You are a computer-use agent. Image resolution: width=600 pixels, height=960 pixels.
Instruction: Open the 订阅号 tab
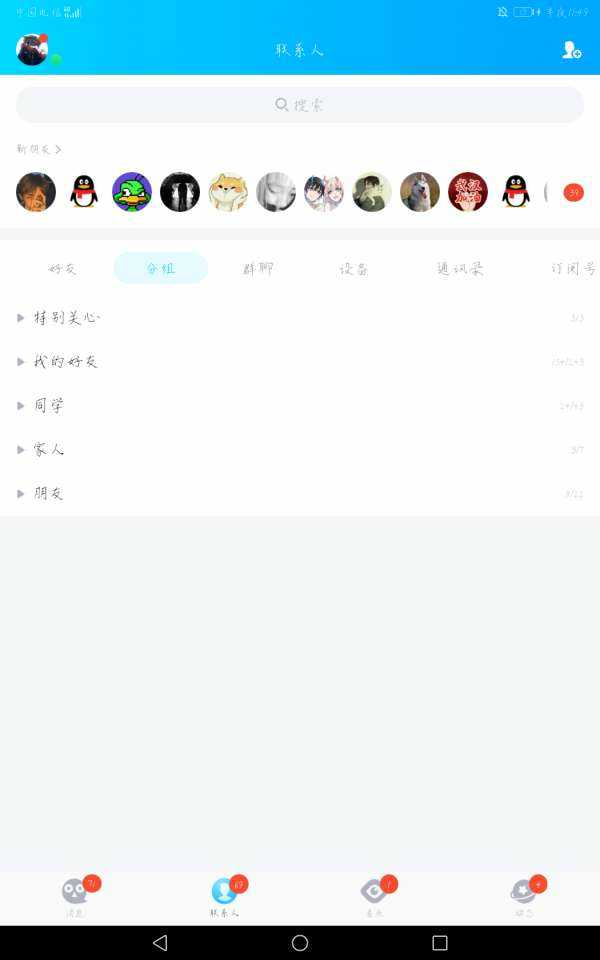tap(572, 268)
